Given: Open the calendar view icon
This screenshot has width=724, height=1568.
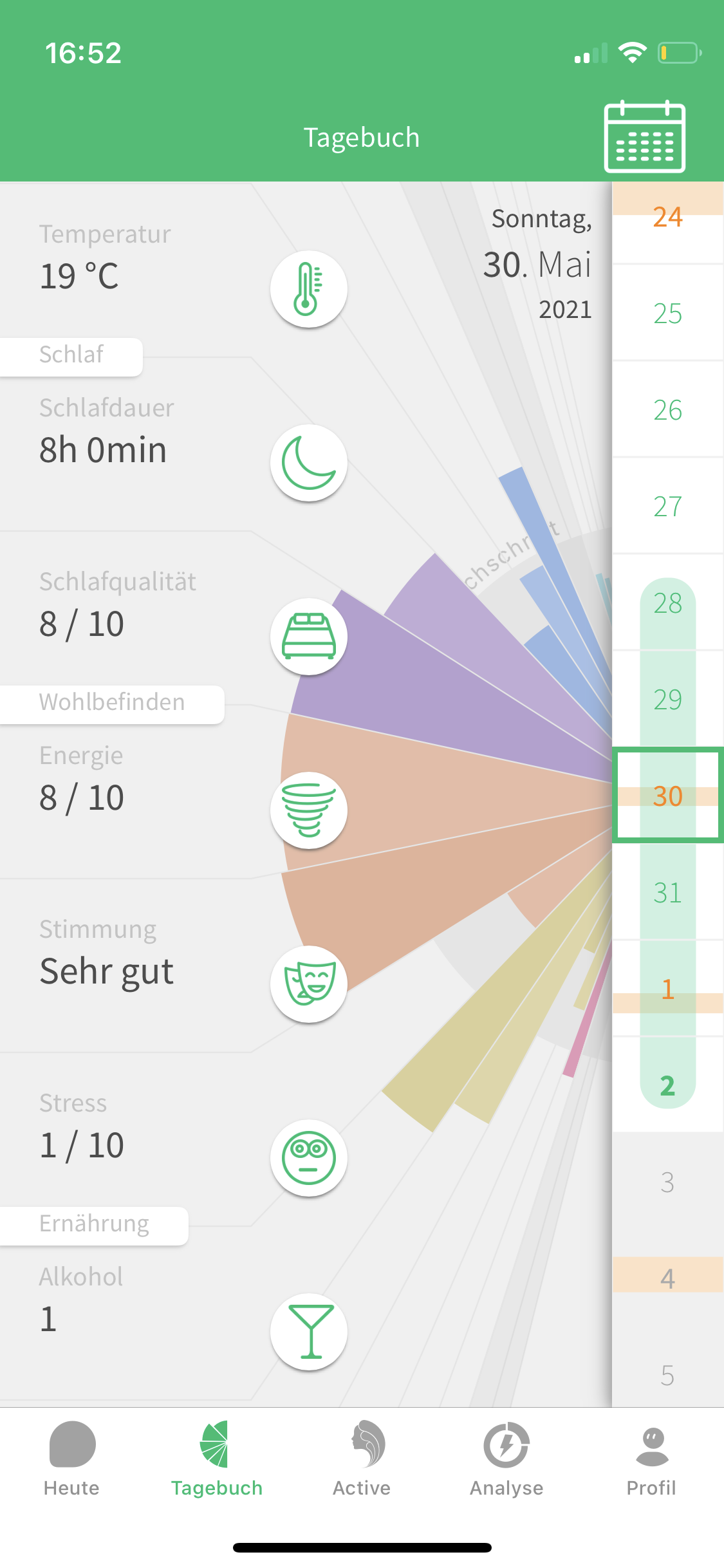Looking at the screenshot, I should tap(644, 136).
